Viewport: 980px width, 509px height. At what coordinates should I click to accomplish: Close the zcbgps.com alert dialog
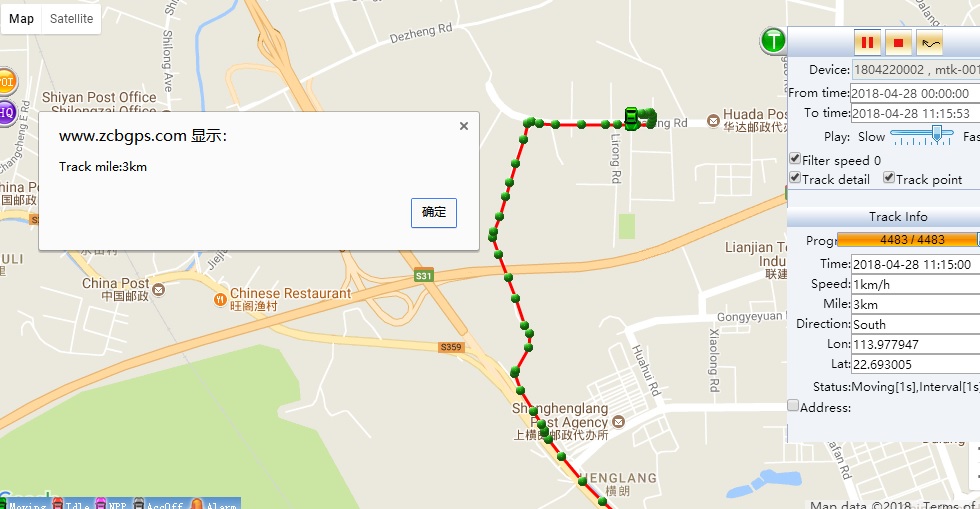coord(463,126)
